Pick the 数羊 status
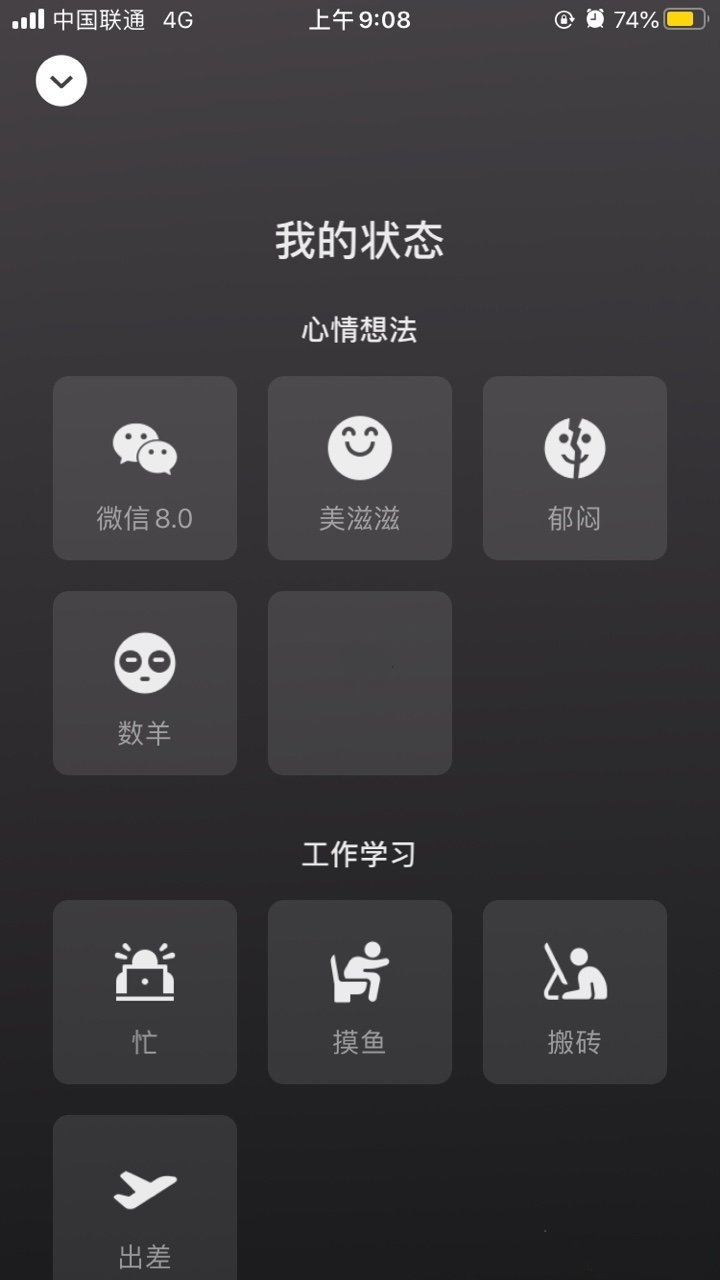Image resolution: width=720 pixels, height=1280 pixels. (145, 683)
